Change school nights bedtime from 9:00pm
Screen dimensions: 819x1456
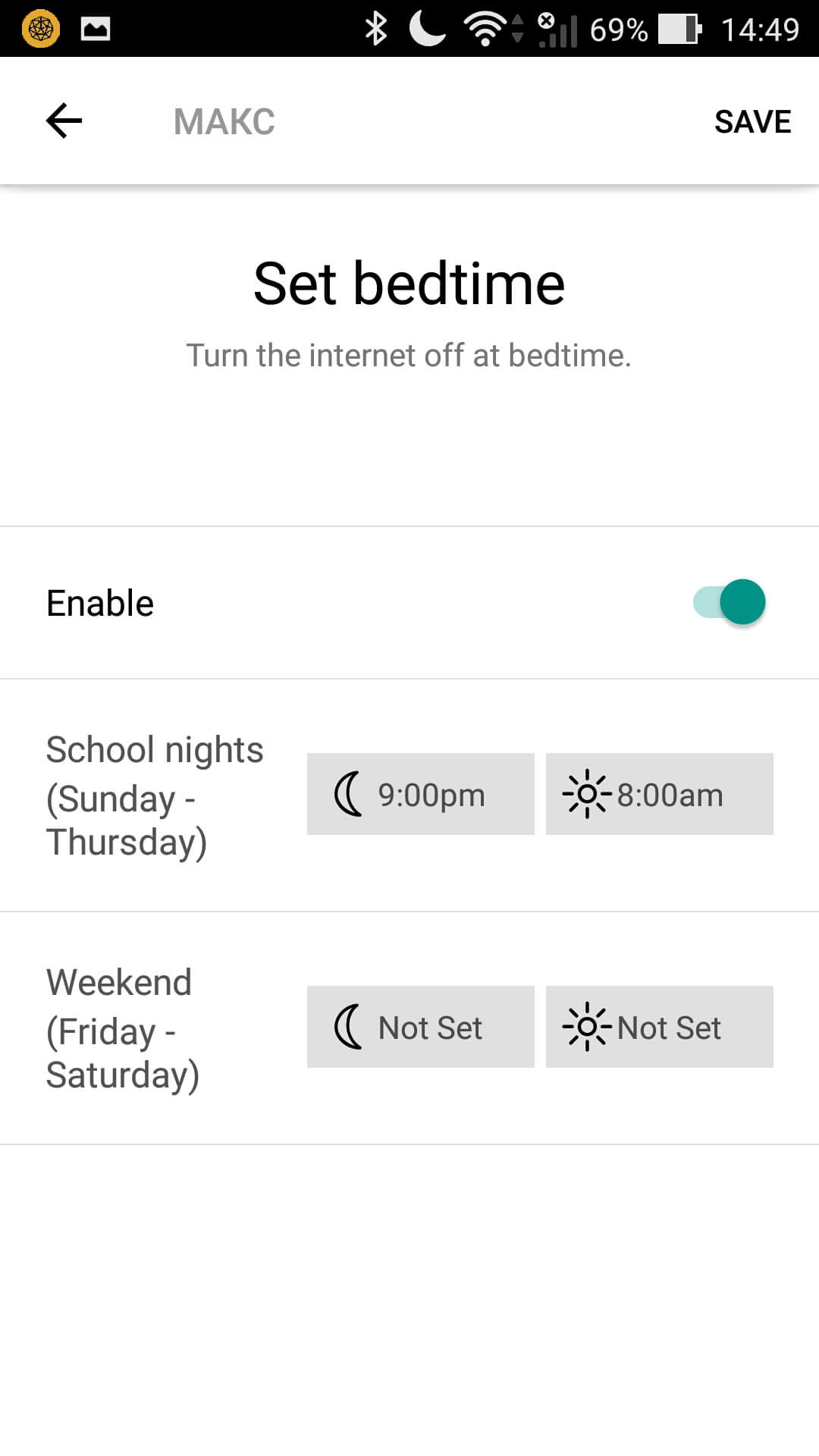[420, 794]
